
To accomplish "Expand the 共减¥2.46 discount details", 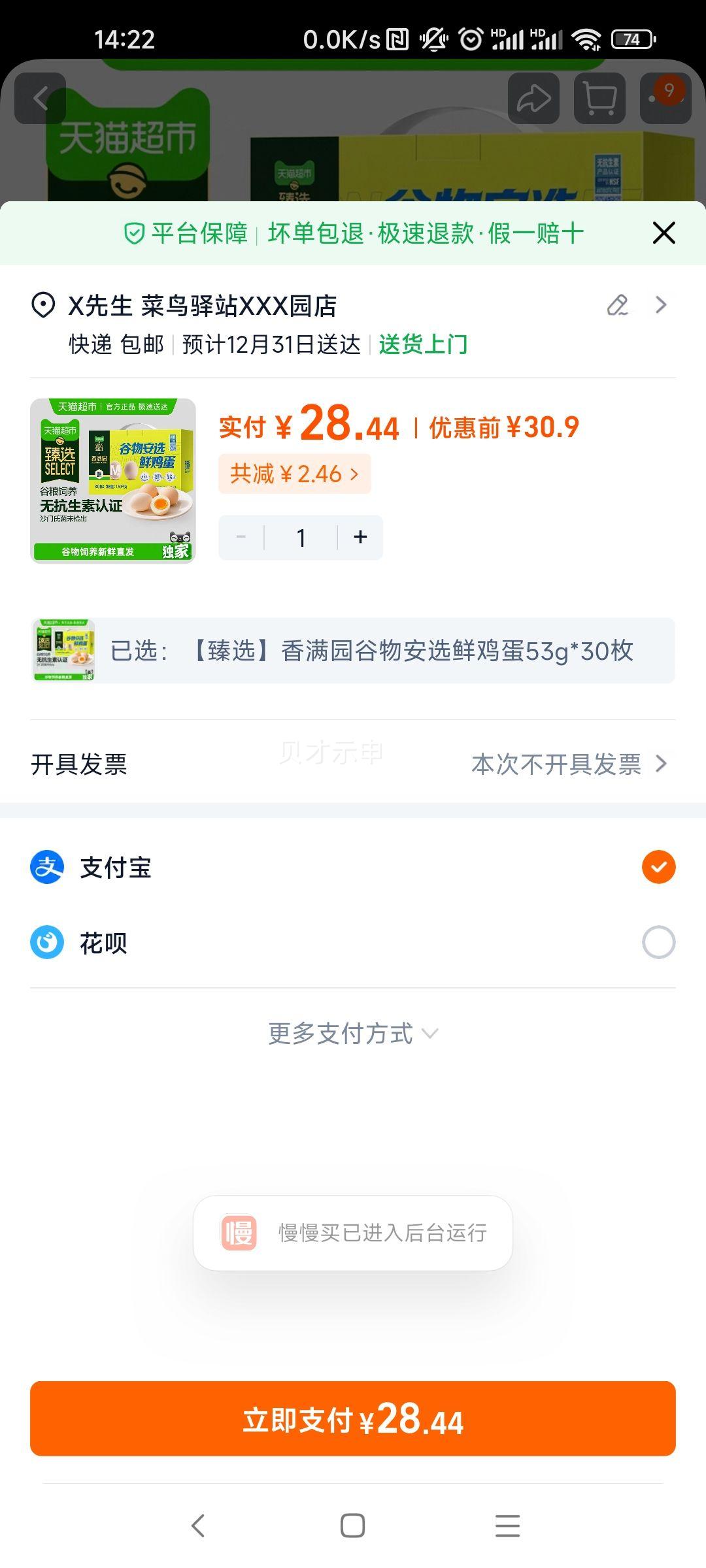I will 295,473.
